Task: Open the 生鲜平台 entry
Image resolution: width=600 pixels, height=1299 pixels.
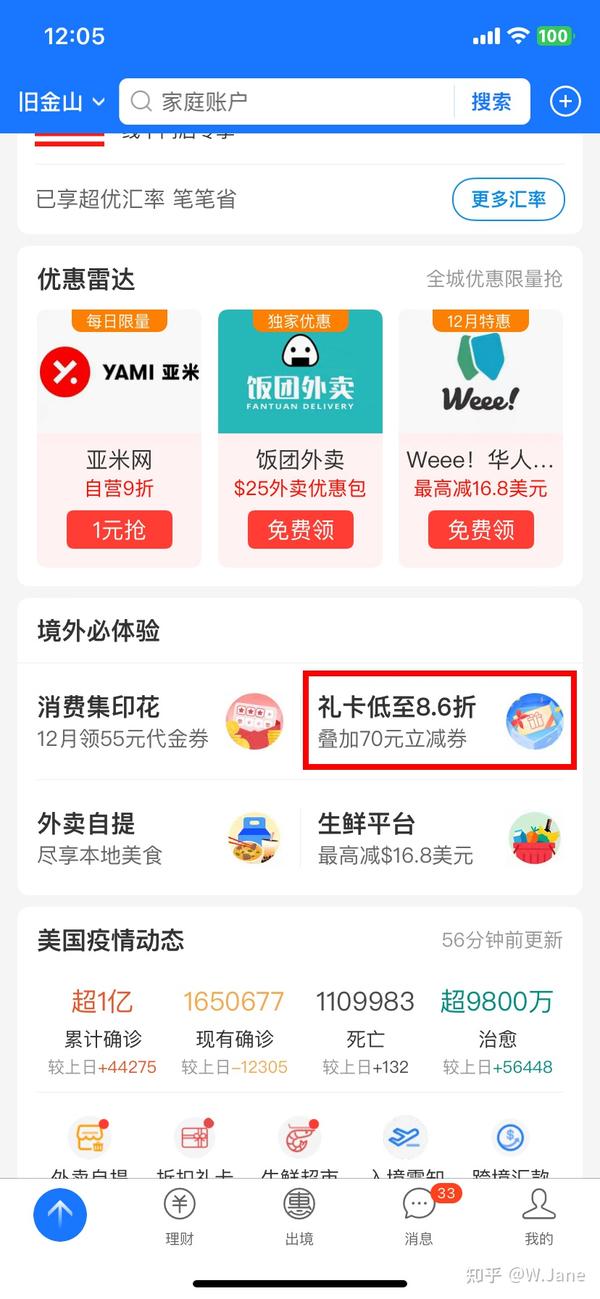Action: 440,839
